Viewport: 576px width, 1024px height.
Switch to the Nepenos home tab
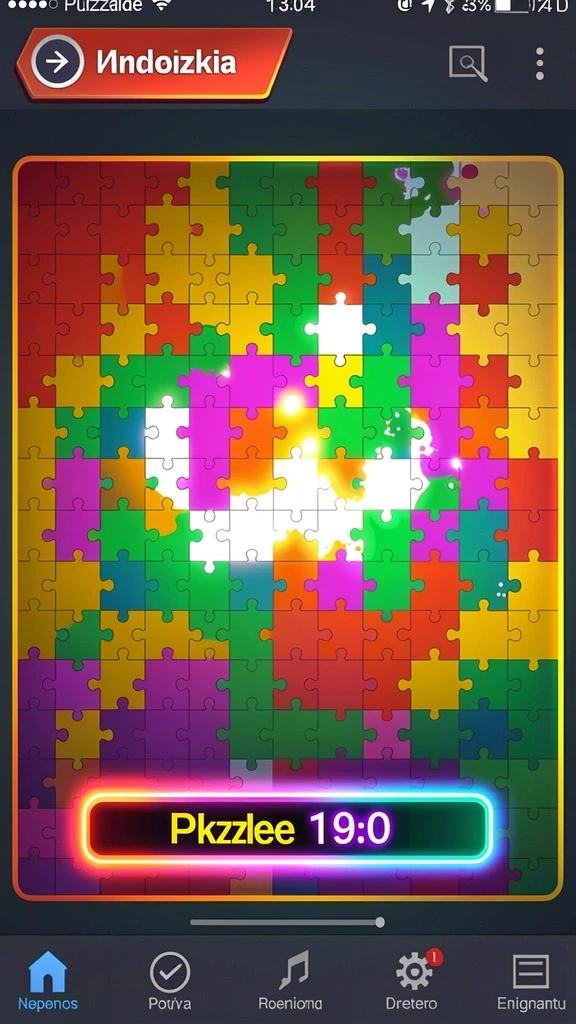tap(48, 980)
